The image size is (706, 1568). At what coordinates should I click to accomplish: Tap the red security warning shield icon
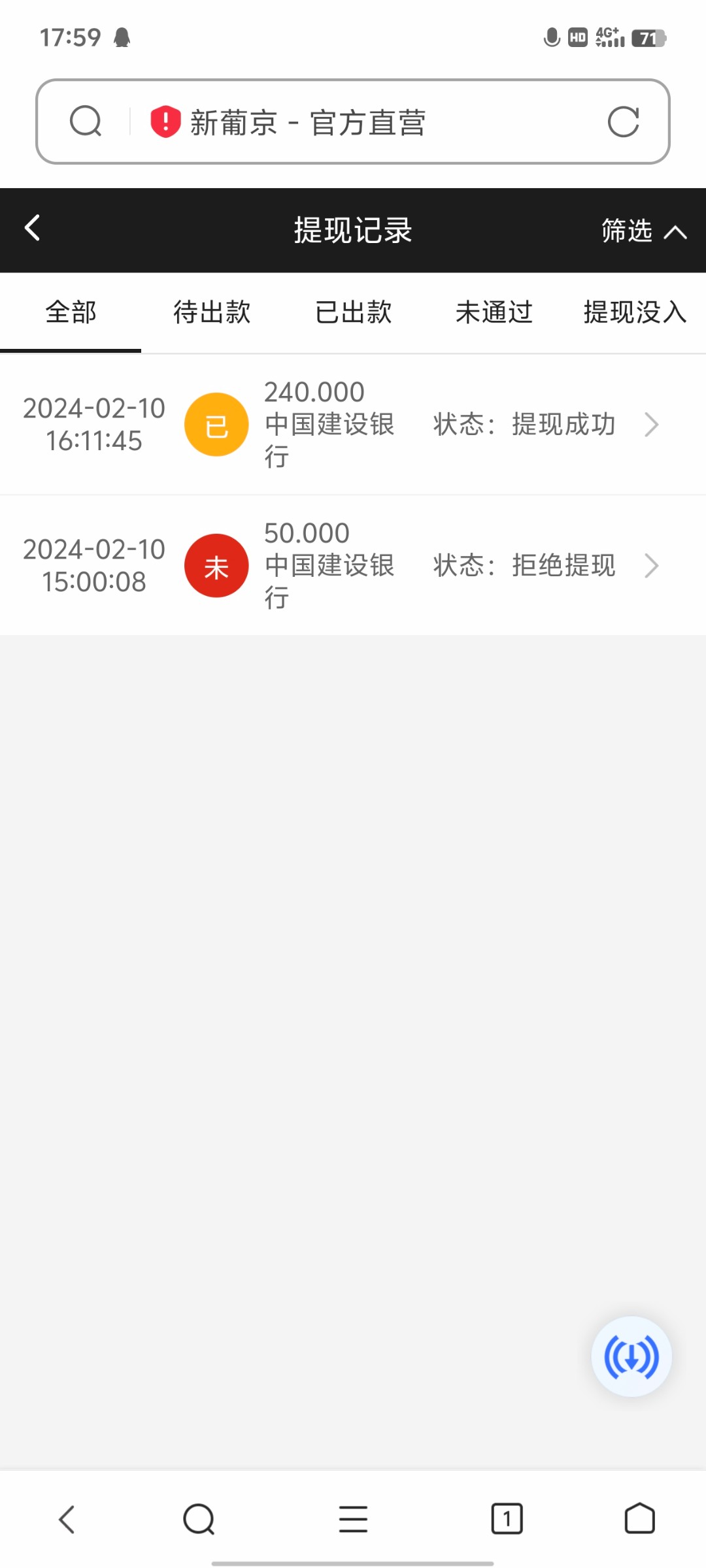[163, 122]
